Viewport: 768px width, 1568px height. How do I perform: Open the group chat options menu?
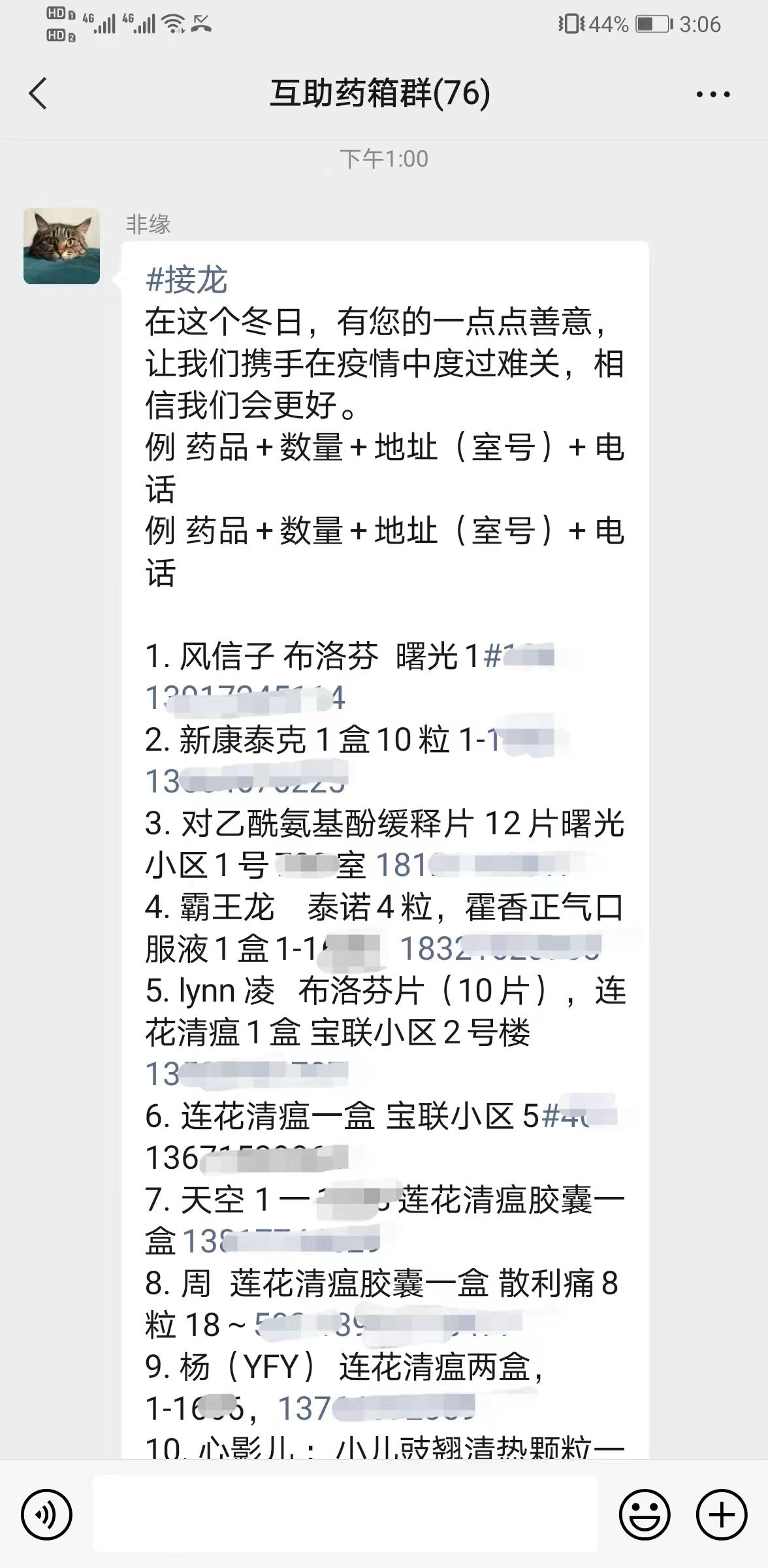(x=712, y=95)
